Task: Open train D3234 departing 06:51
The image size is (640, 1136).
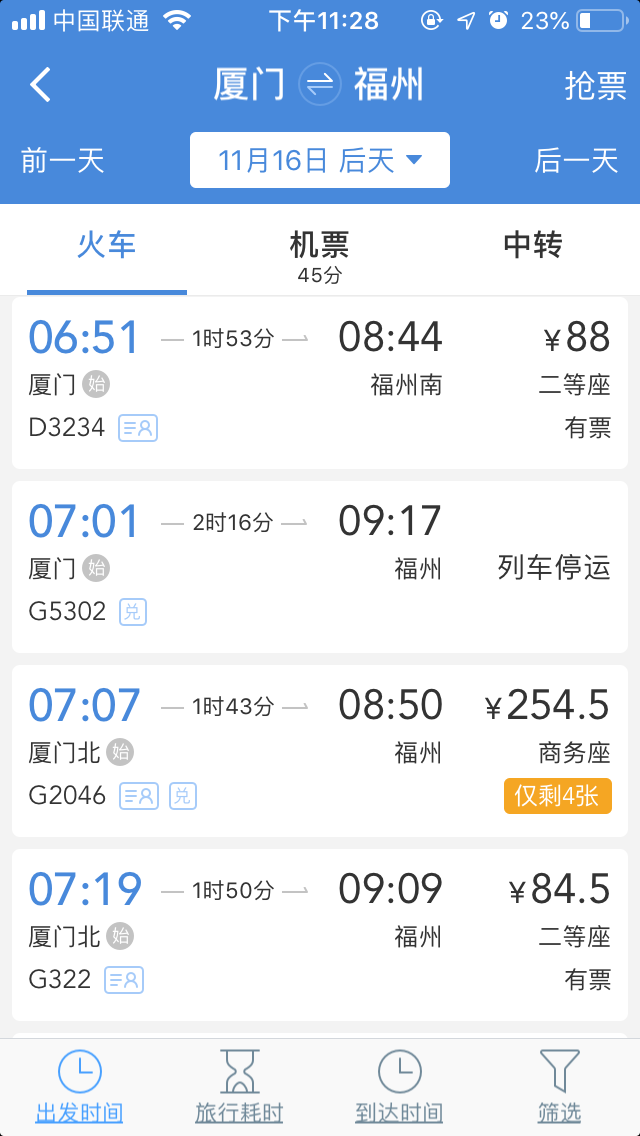Action: tap(319, 382)
